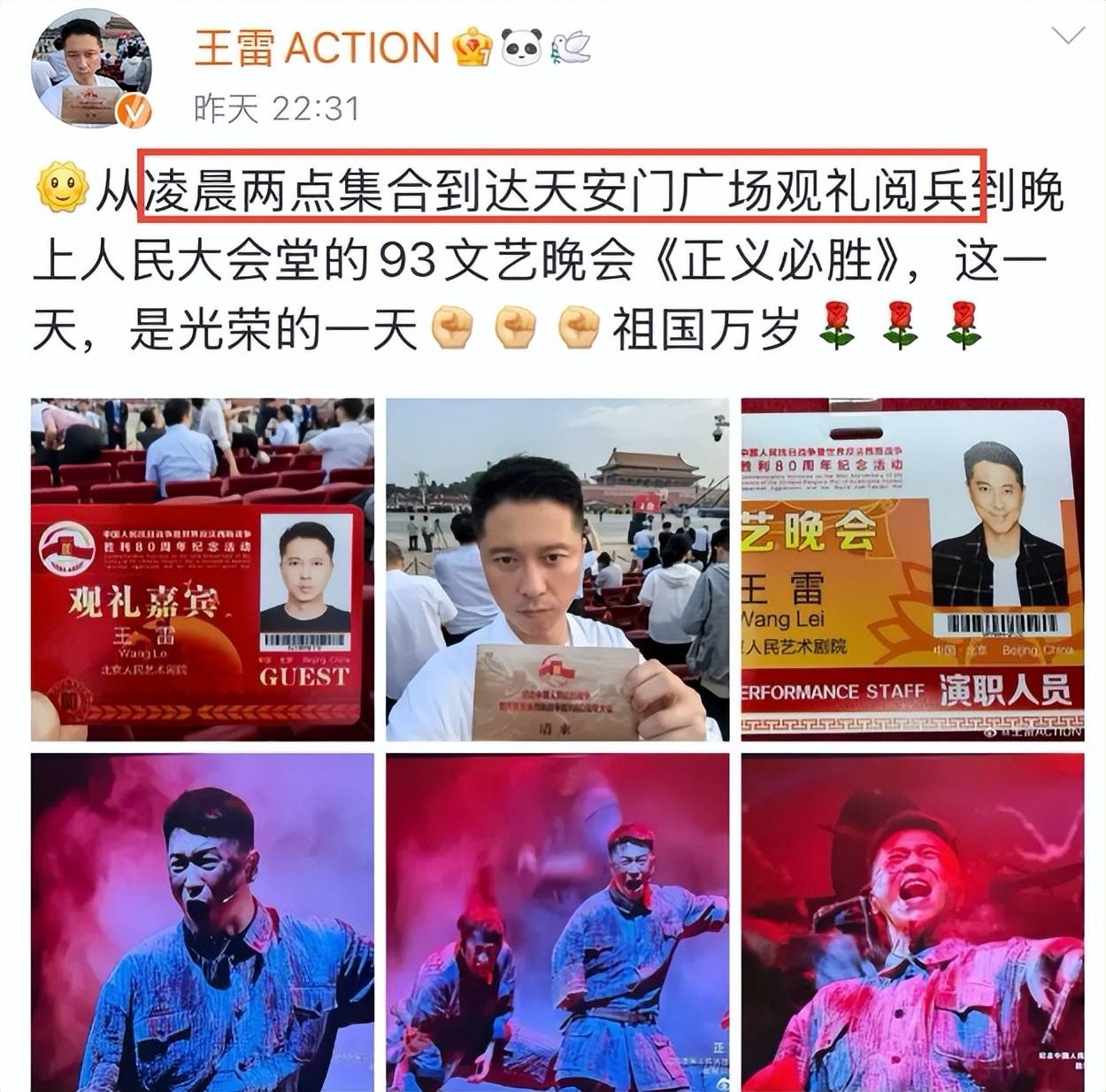Expand the post options chevron

coord(1067,35)
